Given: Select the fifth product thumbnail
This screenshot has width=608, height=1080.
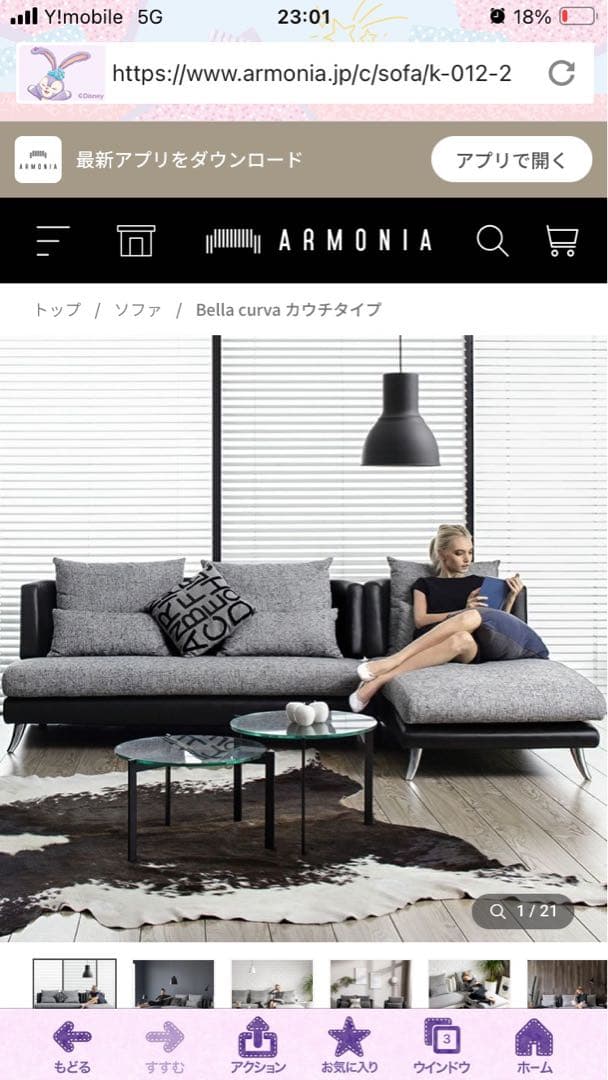Looking at the screenshot, I should [x=469, y=983].
